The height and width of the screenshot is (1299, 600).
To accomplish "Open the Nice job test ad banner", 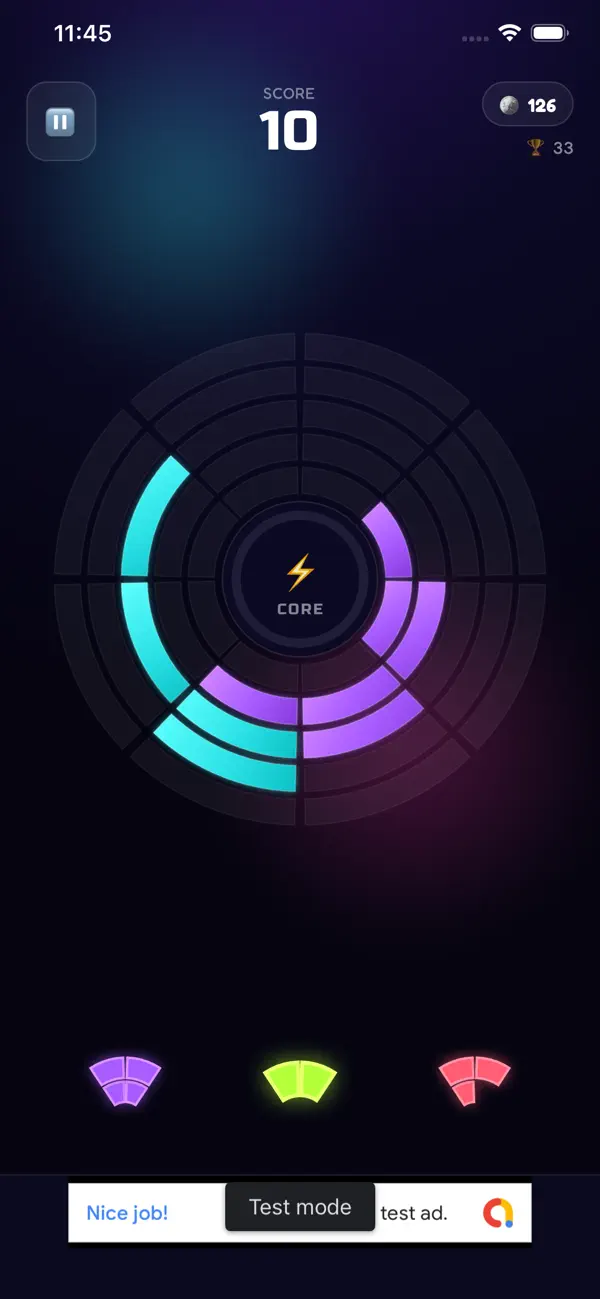I will [x=300, y=1213].
